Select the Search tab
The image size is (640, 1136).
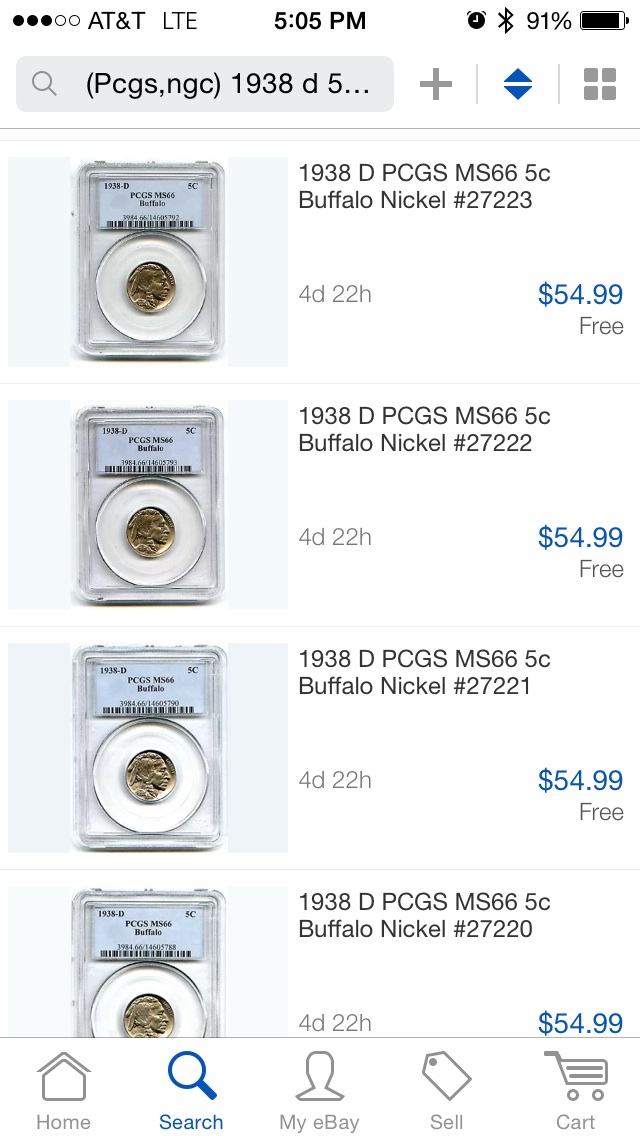point(191,1091)
